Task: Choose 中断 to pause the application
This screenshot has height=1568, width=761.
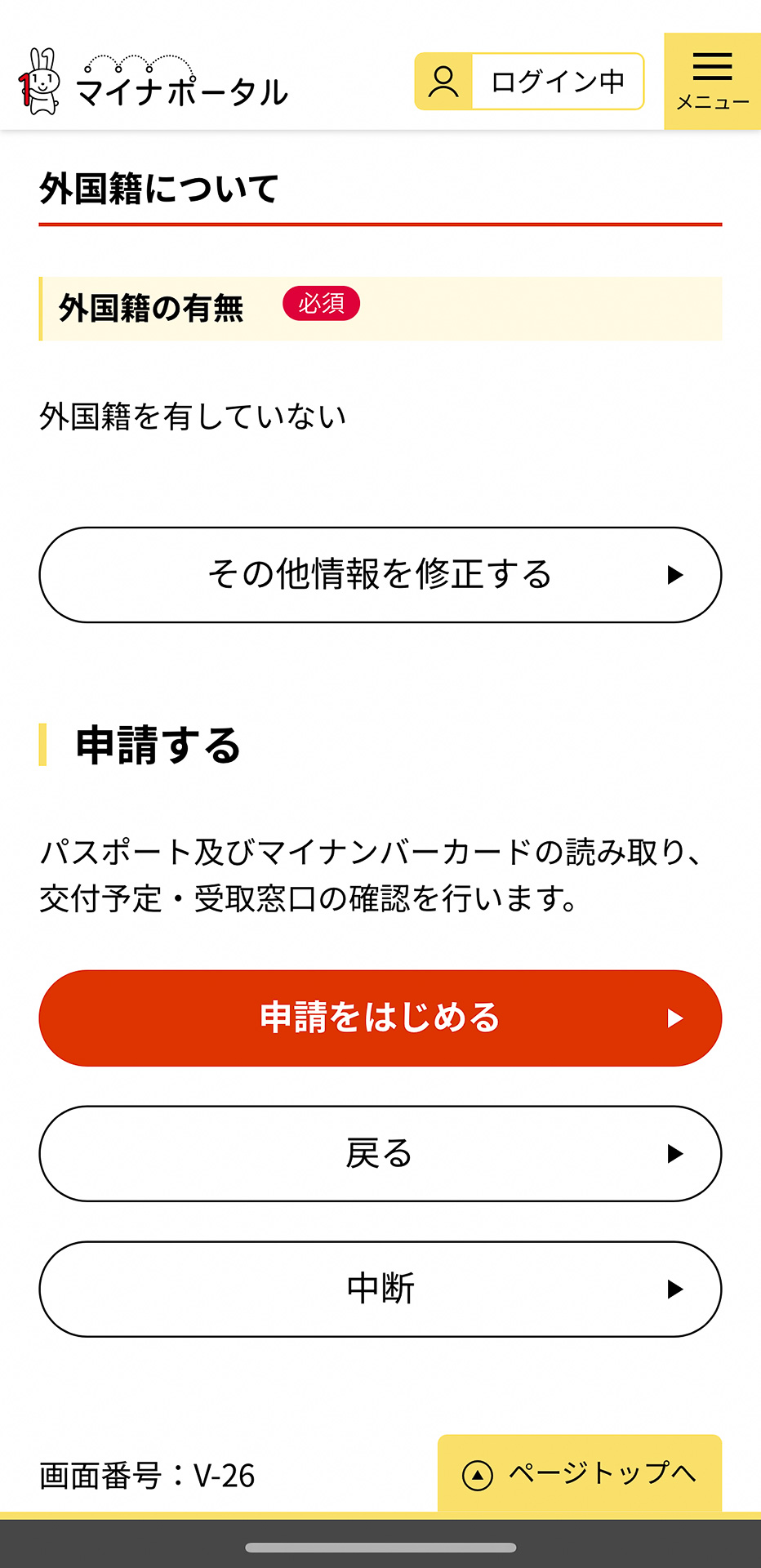Action: point(380,1289)
